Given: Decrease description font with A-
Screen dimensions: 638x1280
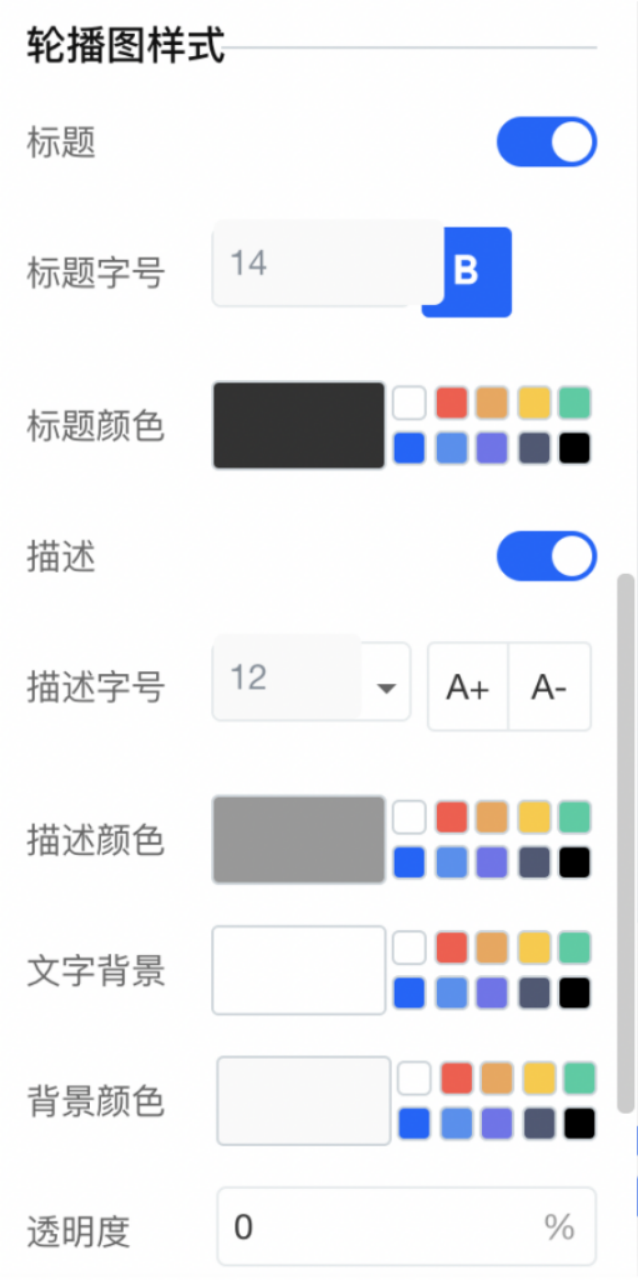Looking at the screenshot, I should click(550, 687).
